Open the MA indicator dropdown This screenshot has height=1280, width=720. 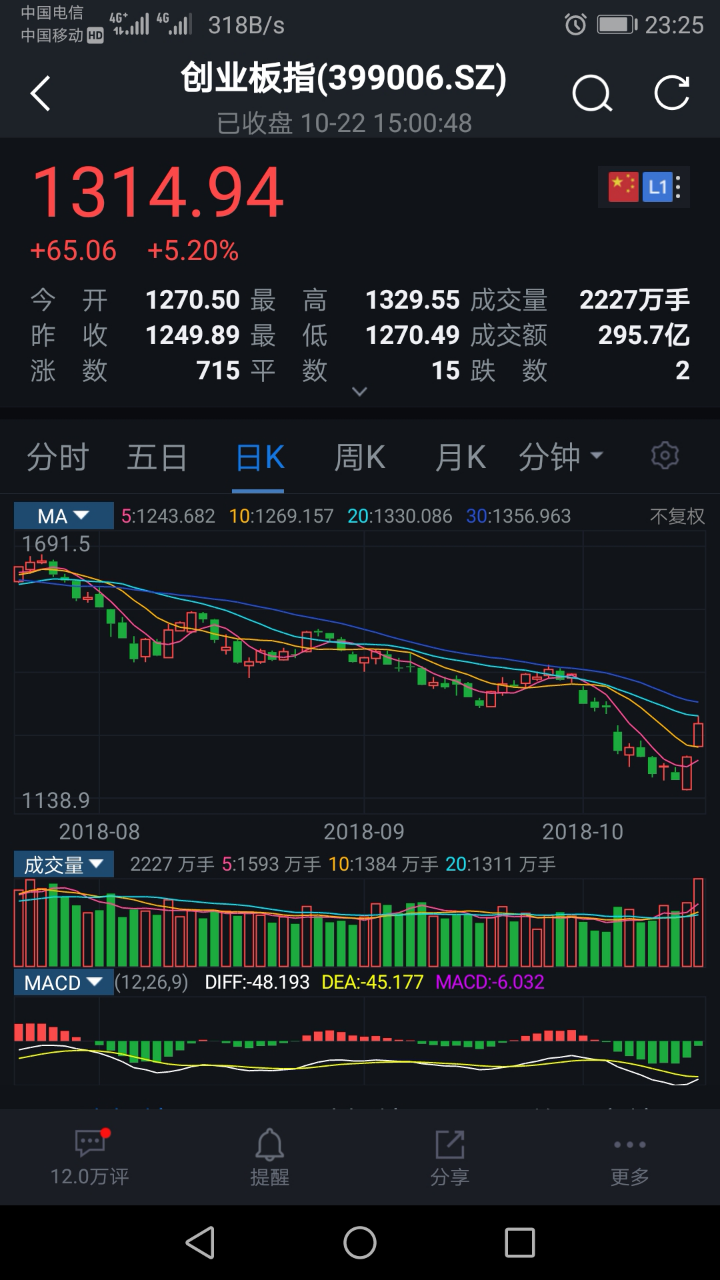pyautogui.click(x=63, y=516)
